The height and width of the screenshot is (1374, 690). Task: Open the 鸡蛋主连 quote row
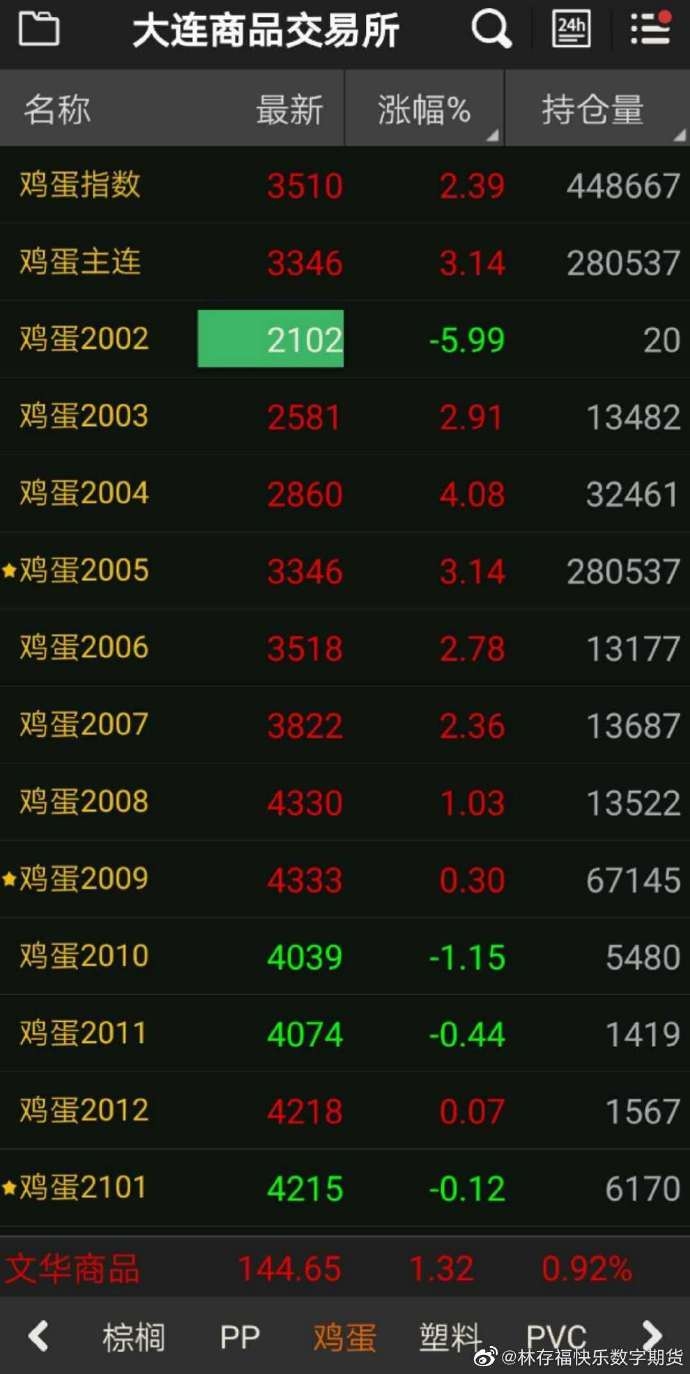[345, 262]
